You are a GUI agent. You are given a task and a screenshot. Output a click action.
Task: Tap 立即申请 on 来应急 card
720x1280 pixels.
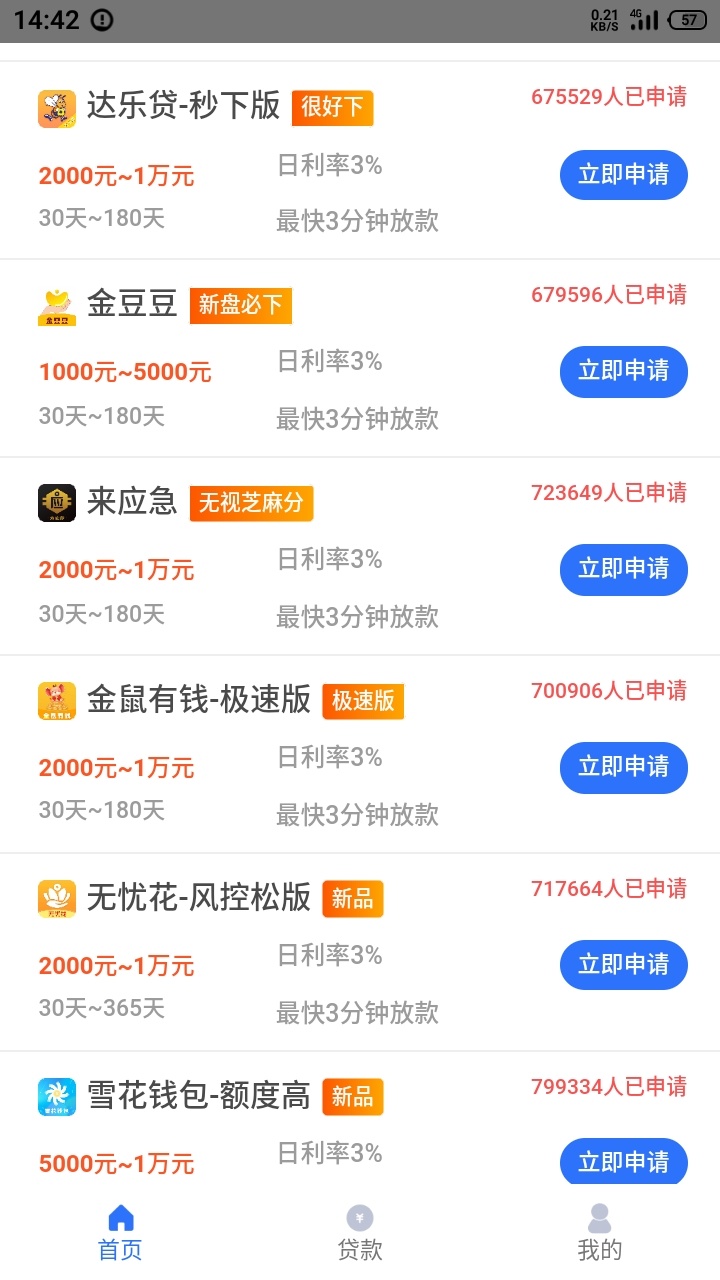click(623, 569)
